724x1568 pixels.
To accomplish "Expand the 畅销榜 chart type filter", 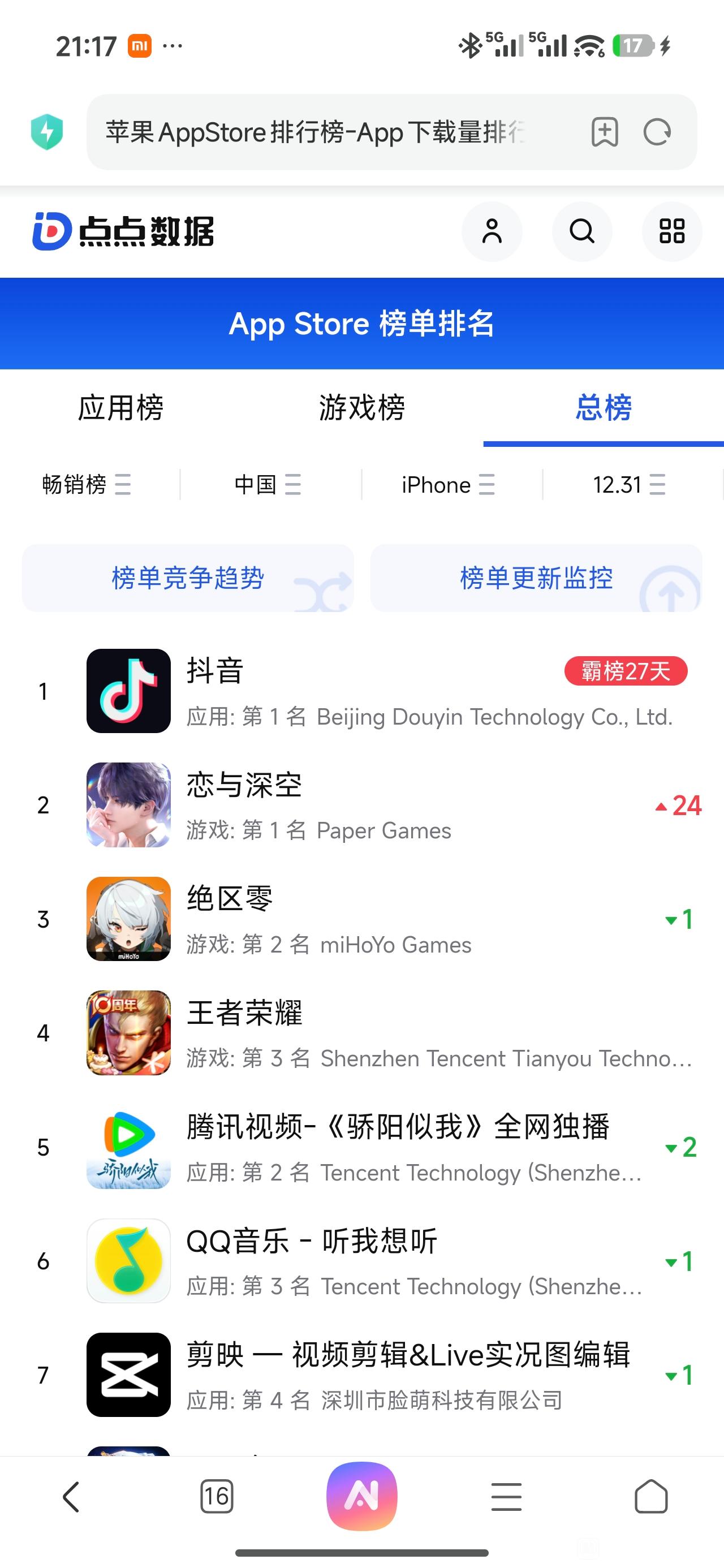I will pyautogui.click(x=86, y=485).
